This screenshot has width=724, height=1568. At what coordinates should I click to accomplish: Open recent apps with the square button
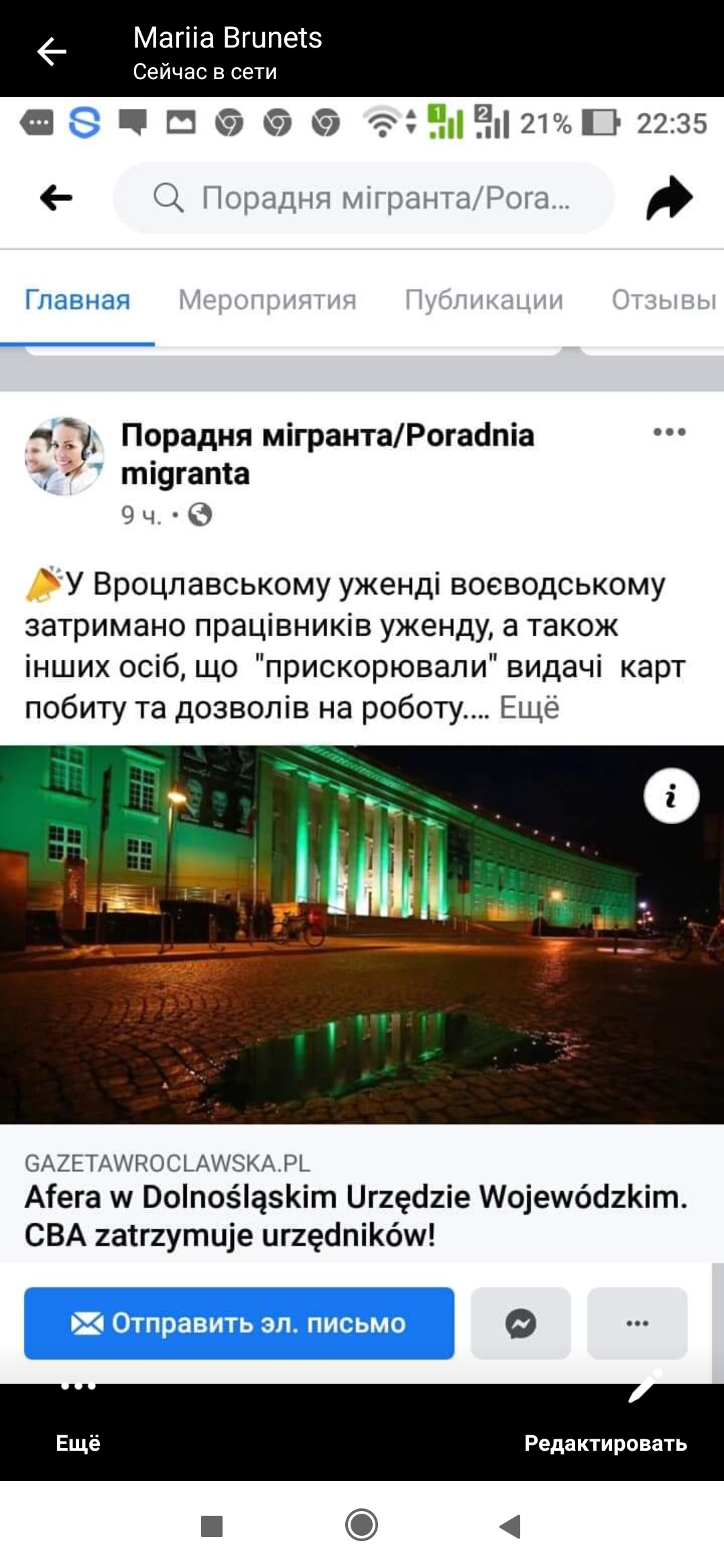212,1526
